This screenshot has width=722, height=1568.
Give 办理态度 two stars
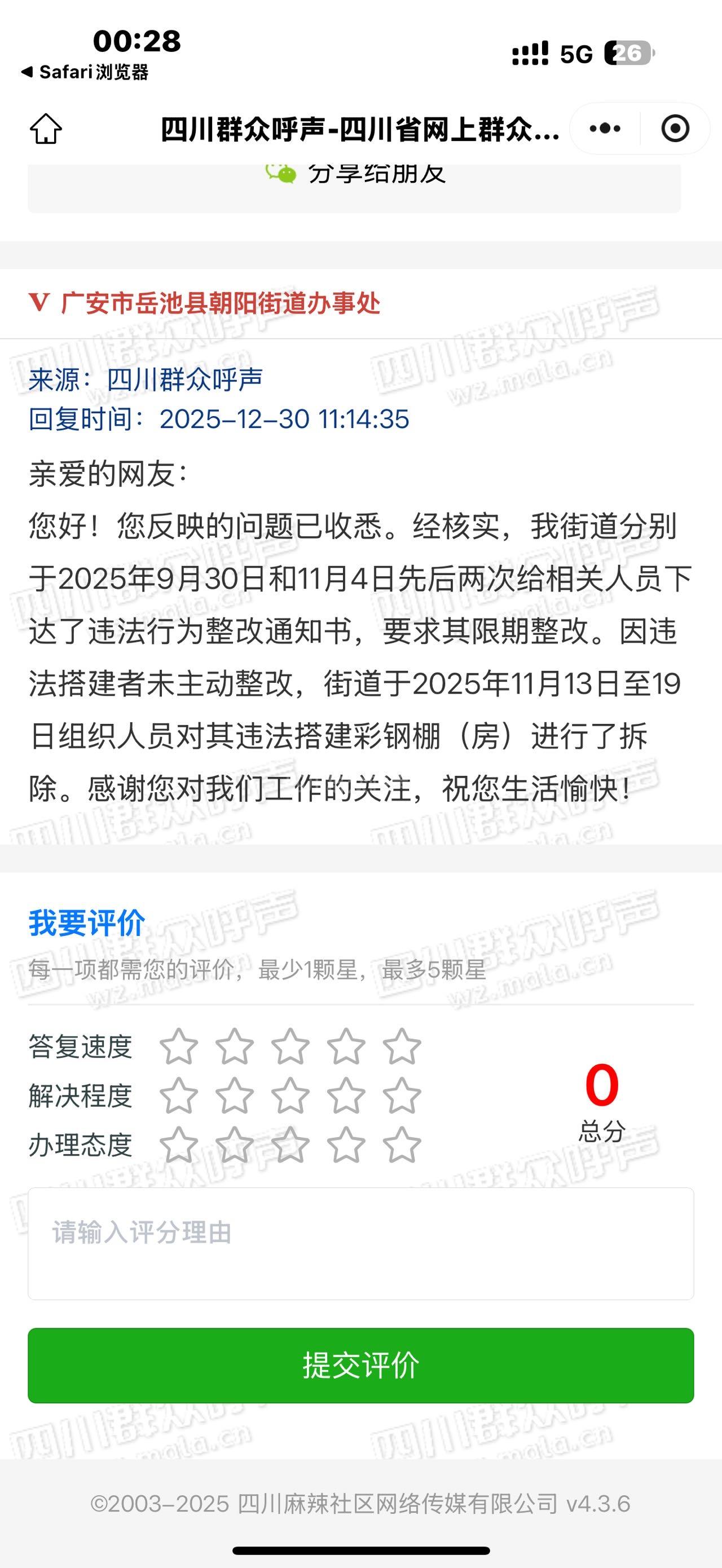tap(235, 1145)
